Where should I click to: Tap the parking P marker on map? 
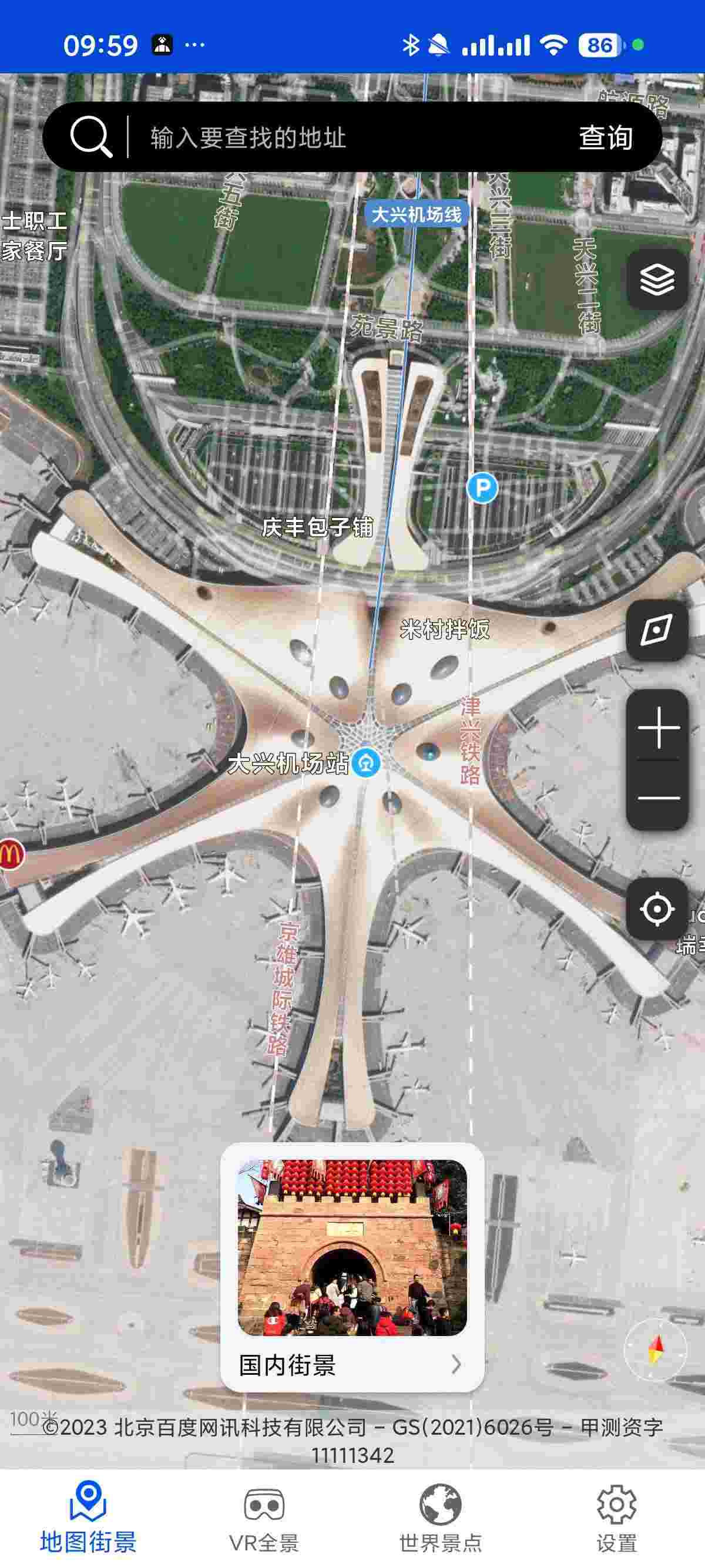pos(482,488)
